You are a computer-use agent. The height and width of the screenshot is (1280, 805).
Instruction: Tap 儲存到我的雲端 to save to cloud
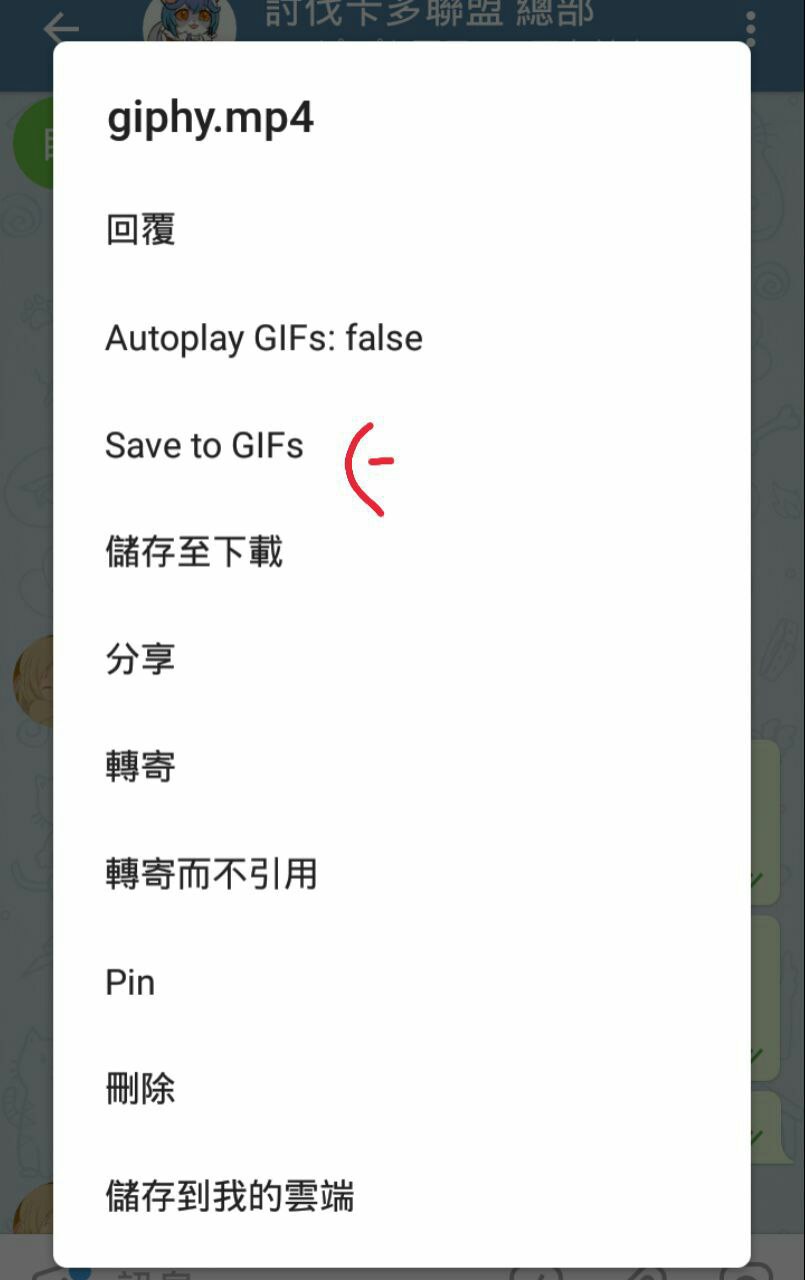[401, 1196]
